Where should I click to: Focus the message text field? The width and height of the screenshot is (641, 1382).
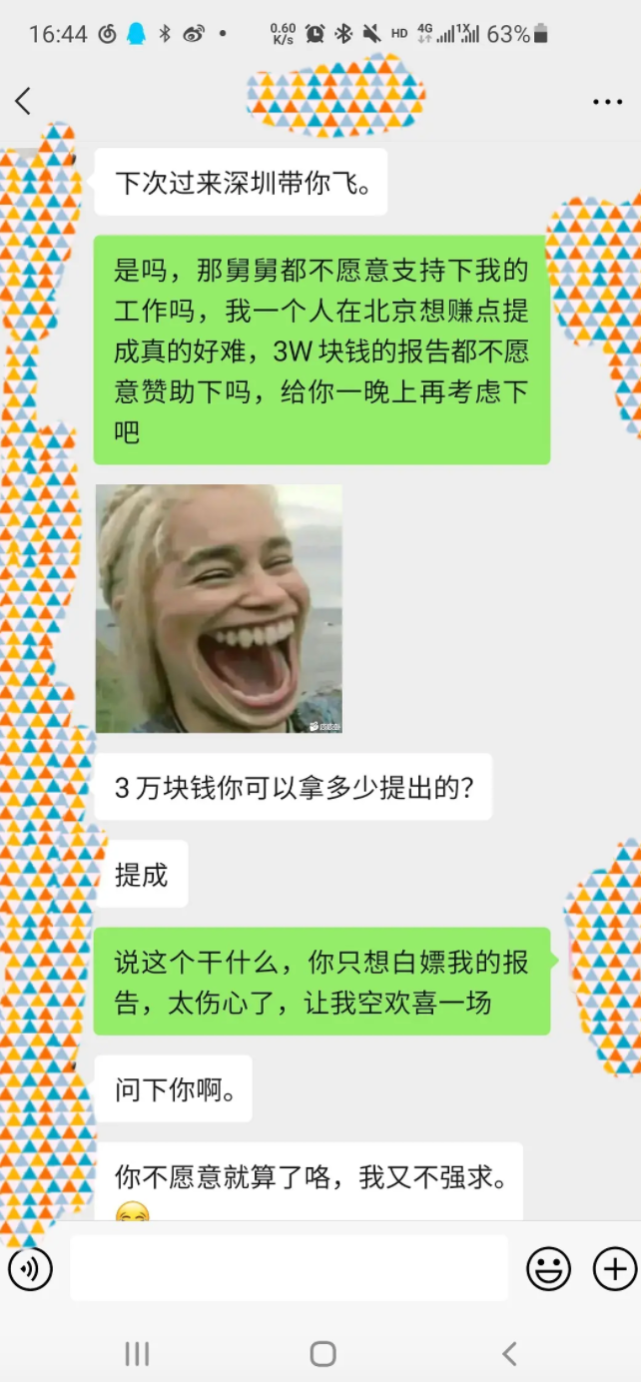point(288,1268)
